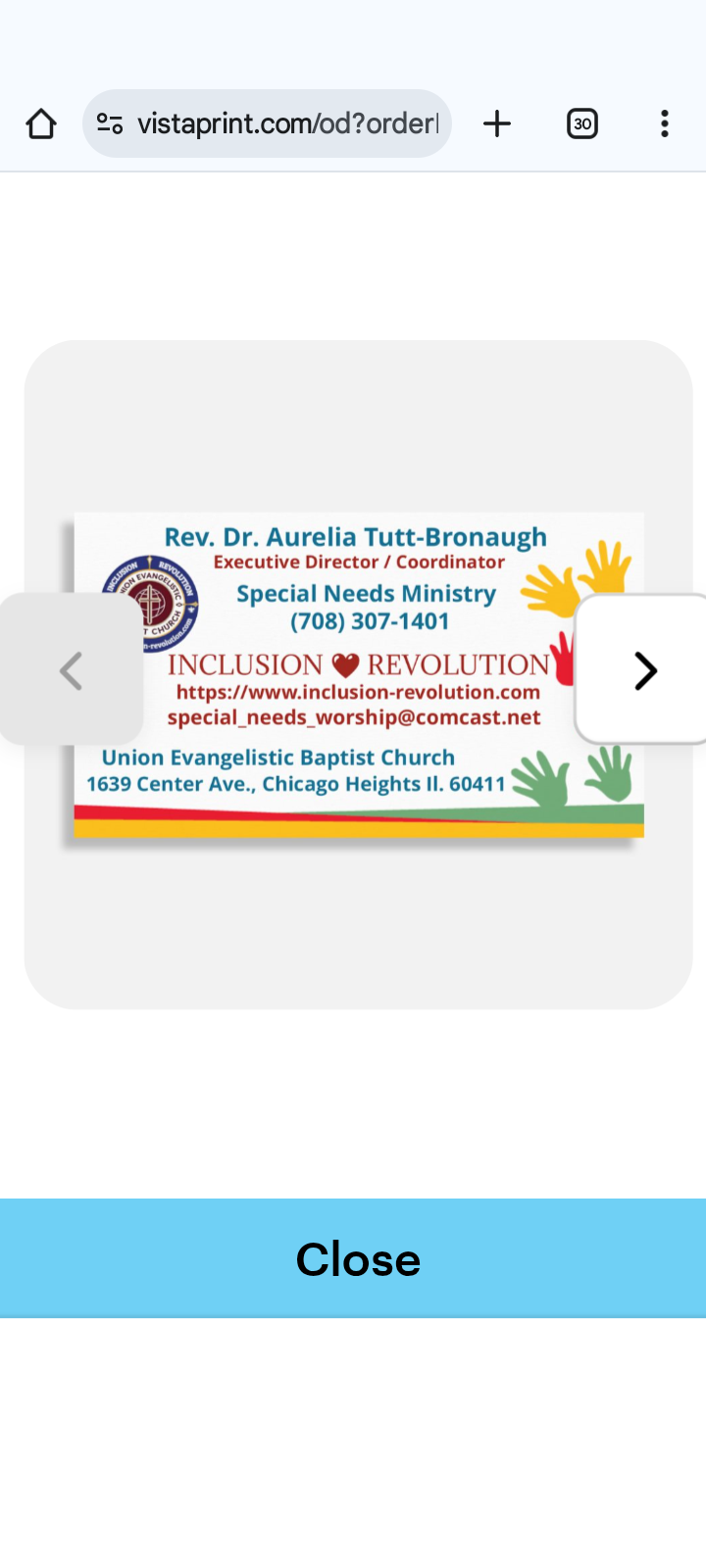The height and width of the screenshot is (1568, 706).
Task: Show the next preview image
Action: (643, 670)
